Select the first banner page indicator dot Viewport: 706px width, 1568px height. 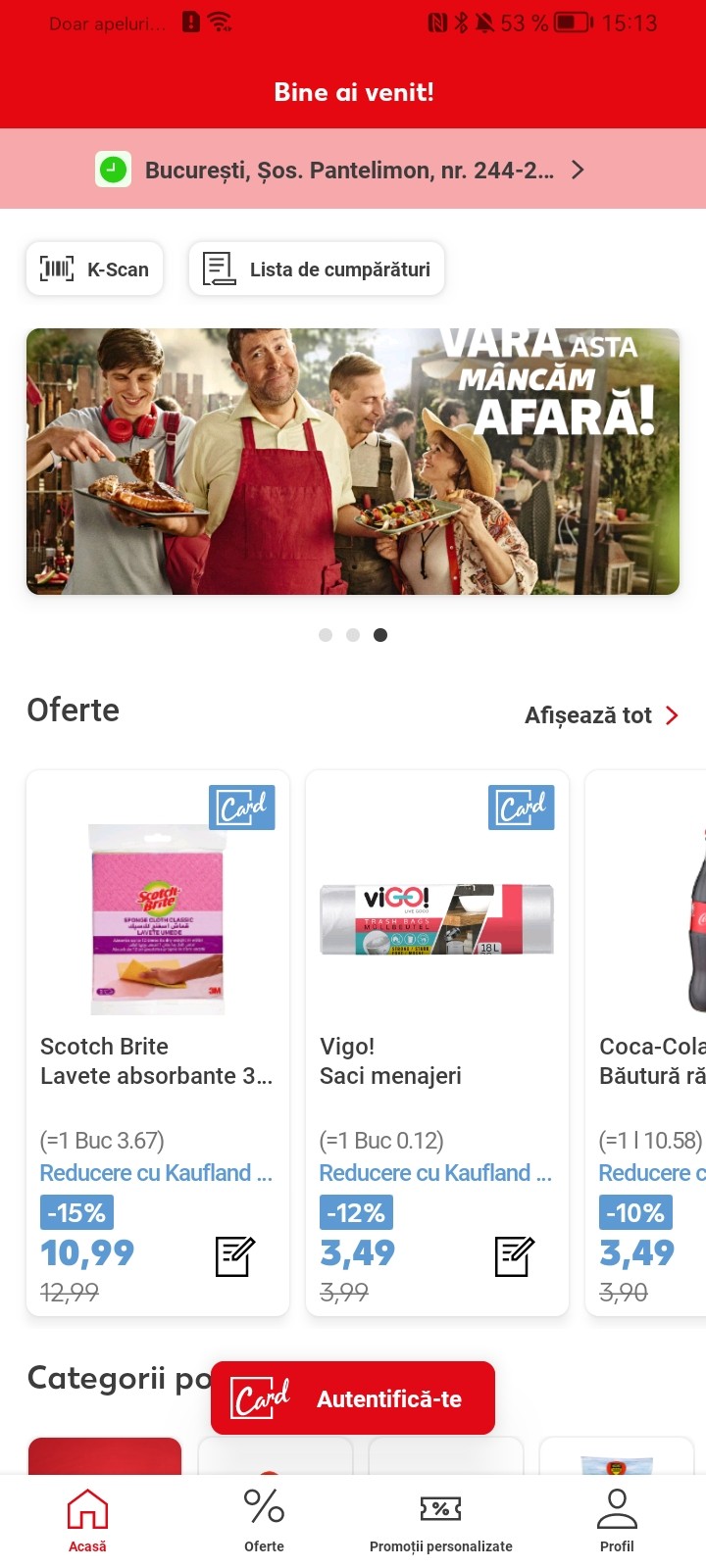coord(326,635)
